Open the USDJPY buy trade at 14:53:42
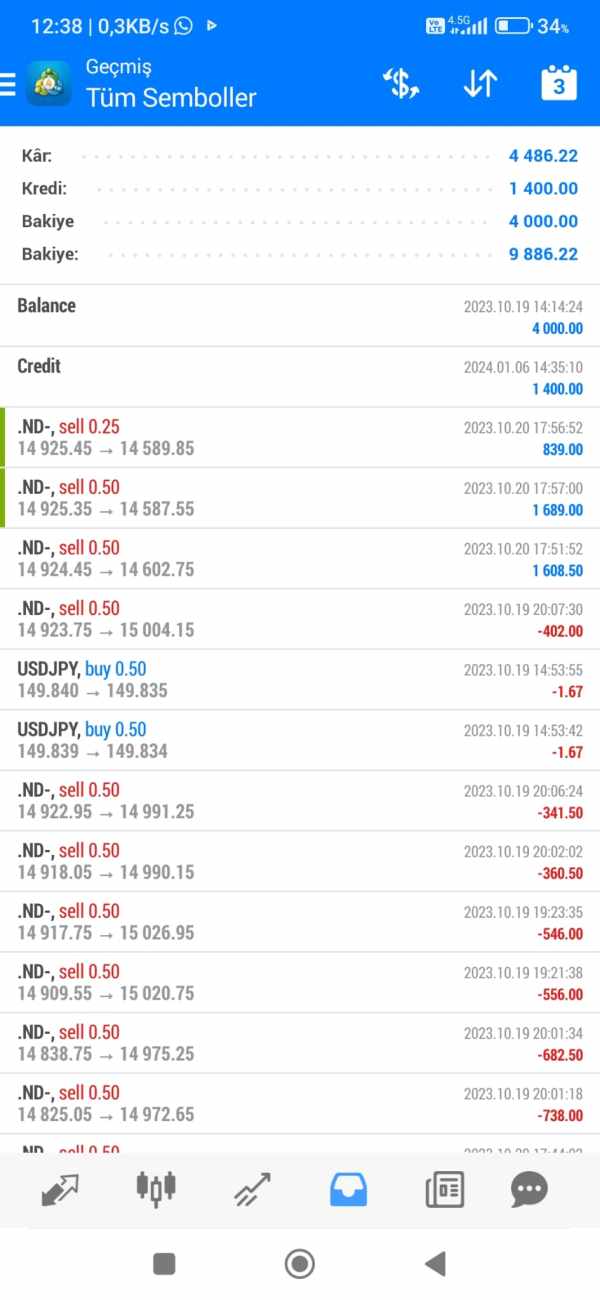This screenshot has width=600, height=1300. click(x=300, y=740)
